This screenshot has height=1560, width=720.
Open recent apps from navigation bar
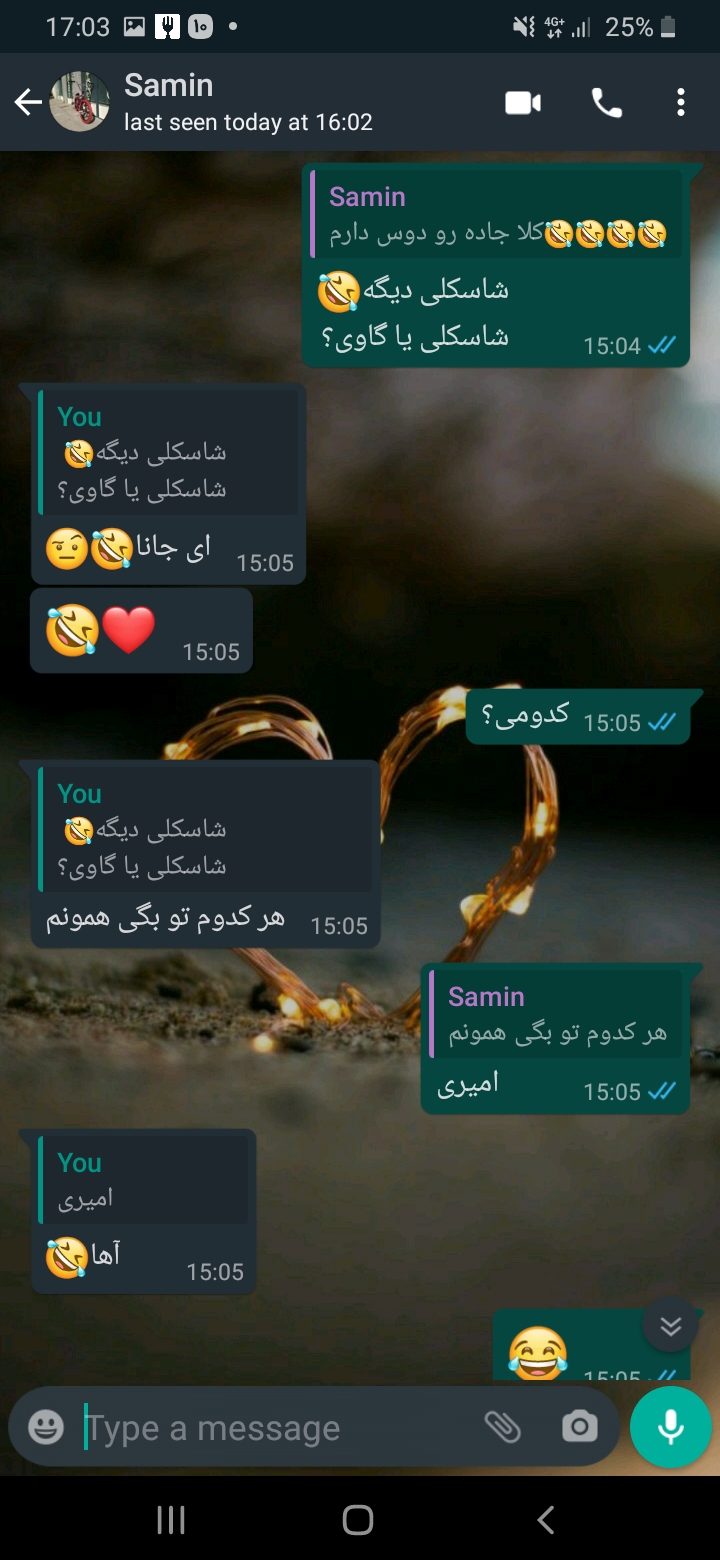click(x=171, y=1520)
